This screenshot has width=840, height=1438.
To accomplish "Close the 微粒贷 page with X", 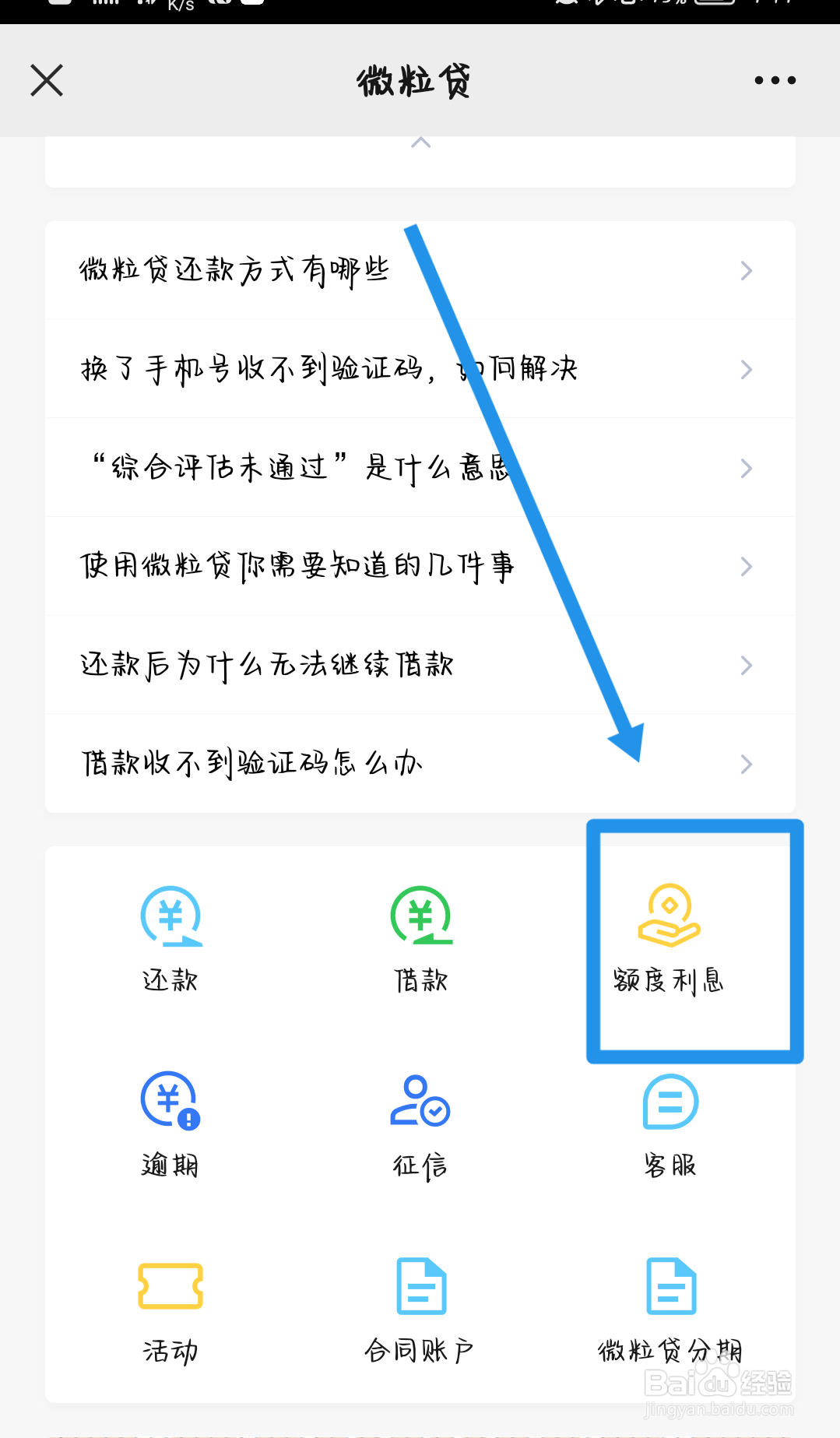I will coord(46,80).
